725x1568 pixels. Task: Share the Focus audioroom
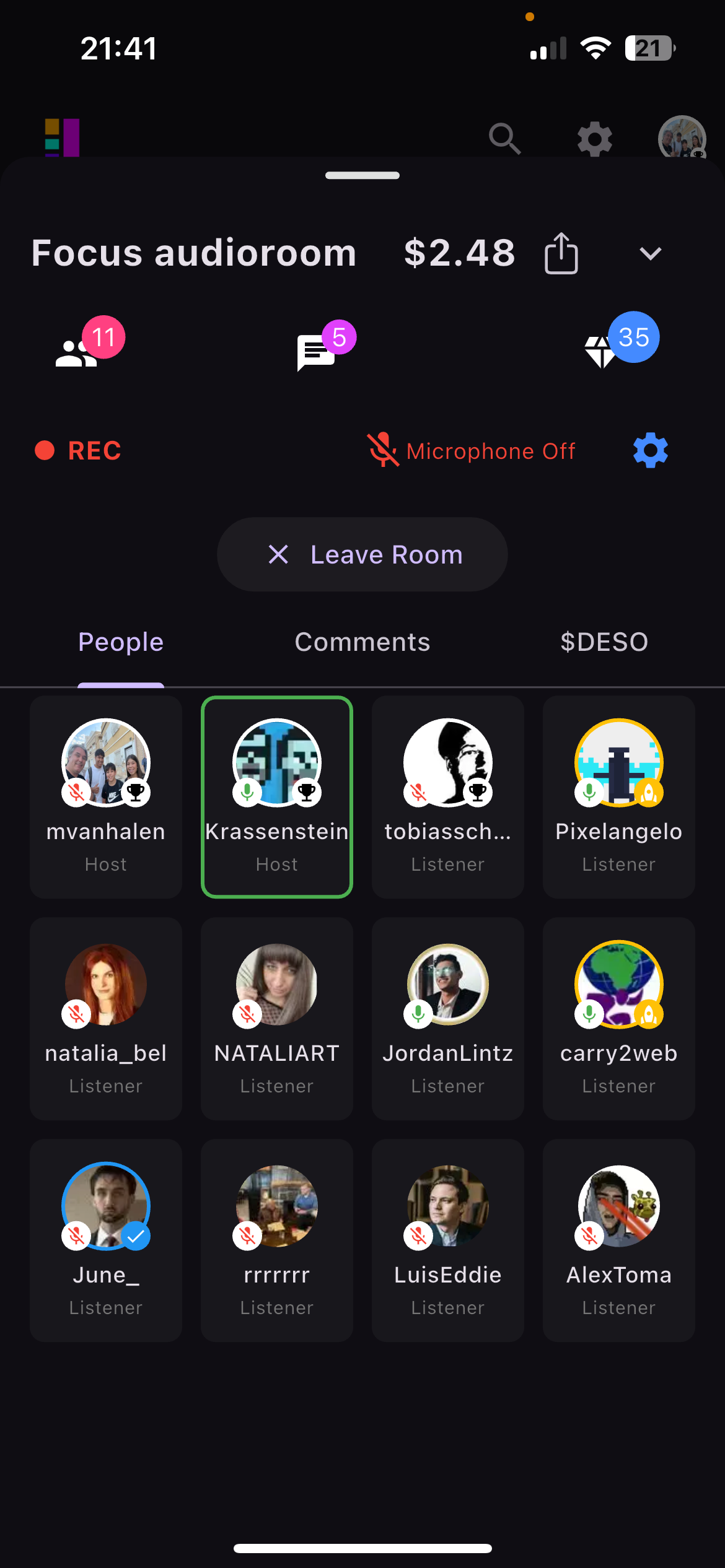click(561, 253)
